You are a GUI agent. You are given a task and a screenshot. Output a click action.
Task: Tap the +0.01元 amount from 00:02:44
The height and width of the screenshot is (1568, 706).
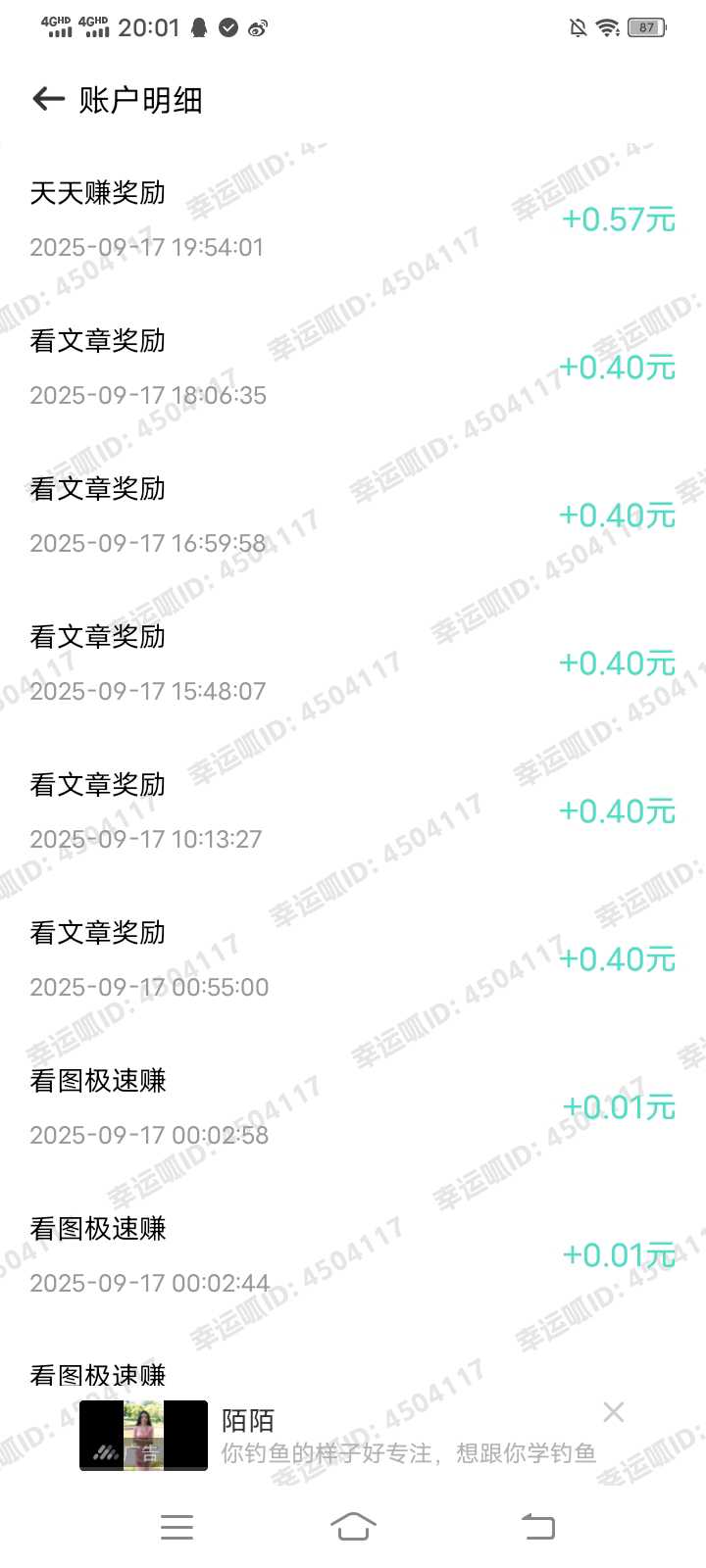(617, 1255)
